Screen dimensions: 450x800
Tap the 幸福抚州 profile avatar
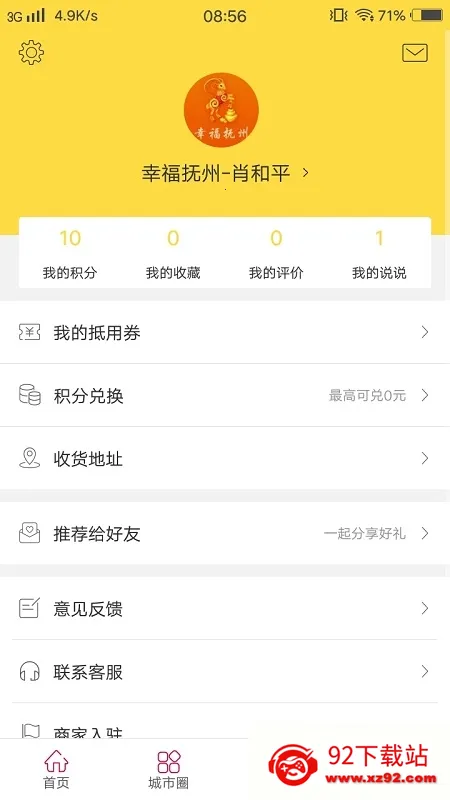221,110
